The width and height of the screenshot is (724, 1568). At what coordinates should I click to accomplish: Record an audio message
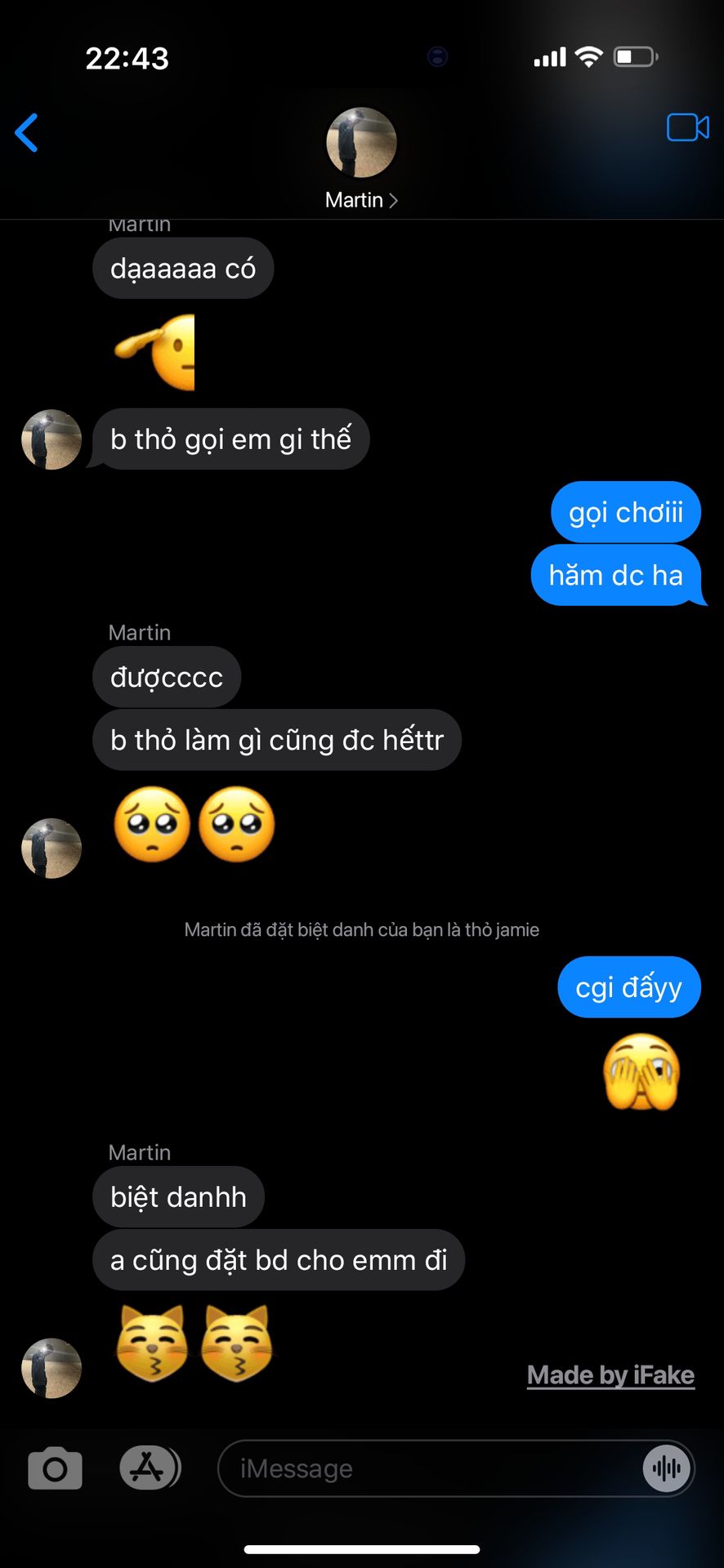point(667,1468)
